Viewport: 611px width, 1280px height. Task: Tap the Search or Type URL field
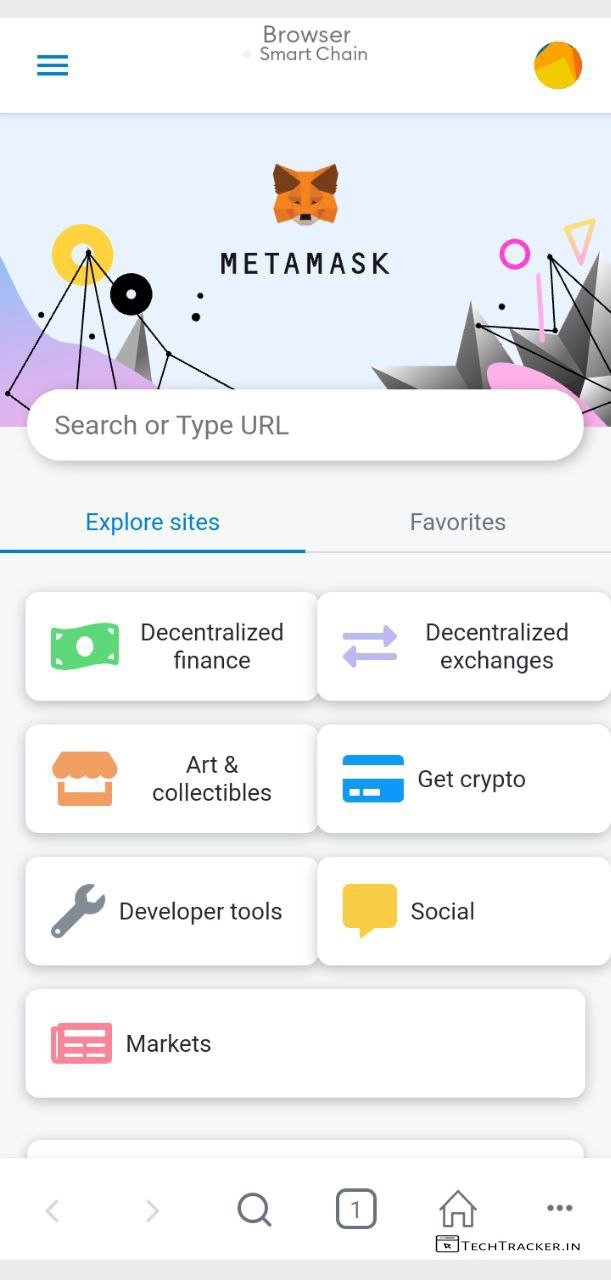coord(305,425)
